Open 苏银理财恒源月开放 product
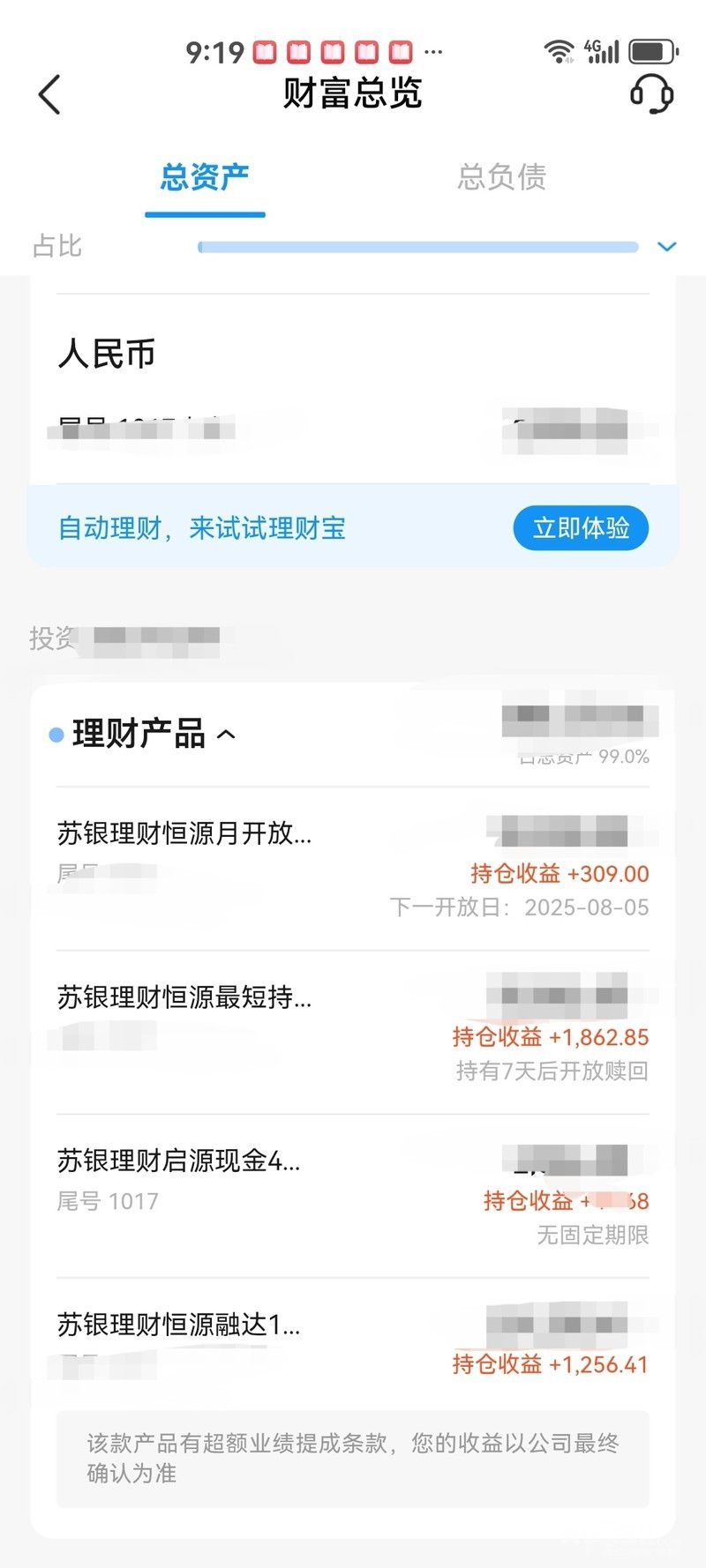The image size is (706, 1568). [184, 833]
